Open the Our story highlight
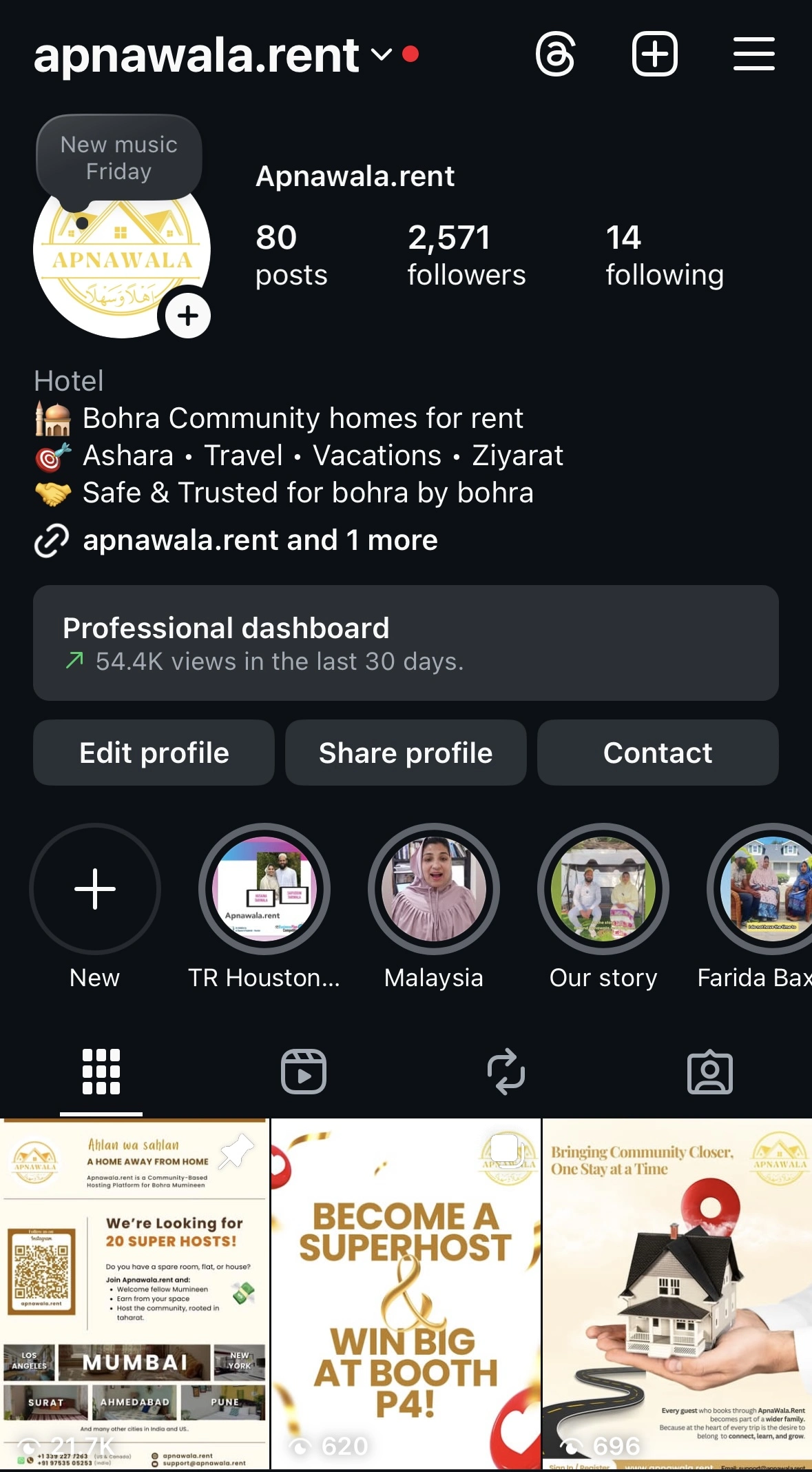 [x=603, y=889]
